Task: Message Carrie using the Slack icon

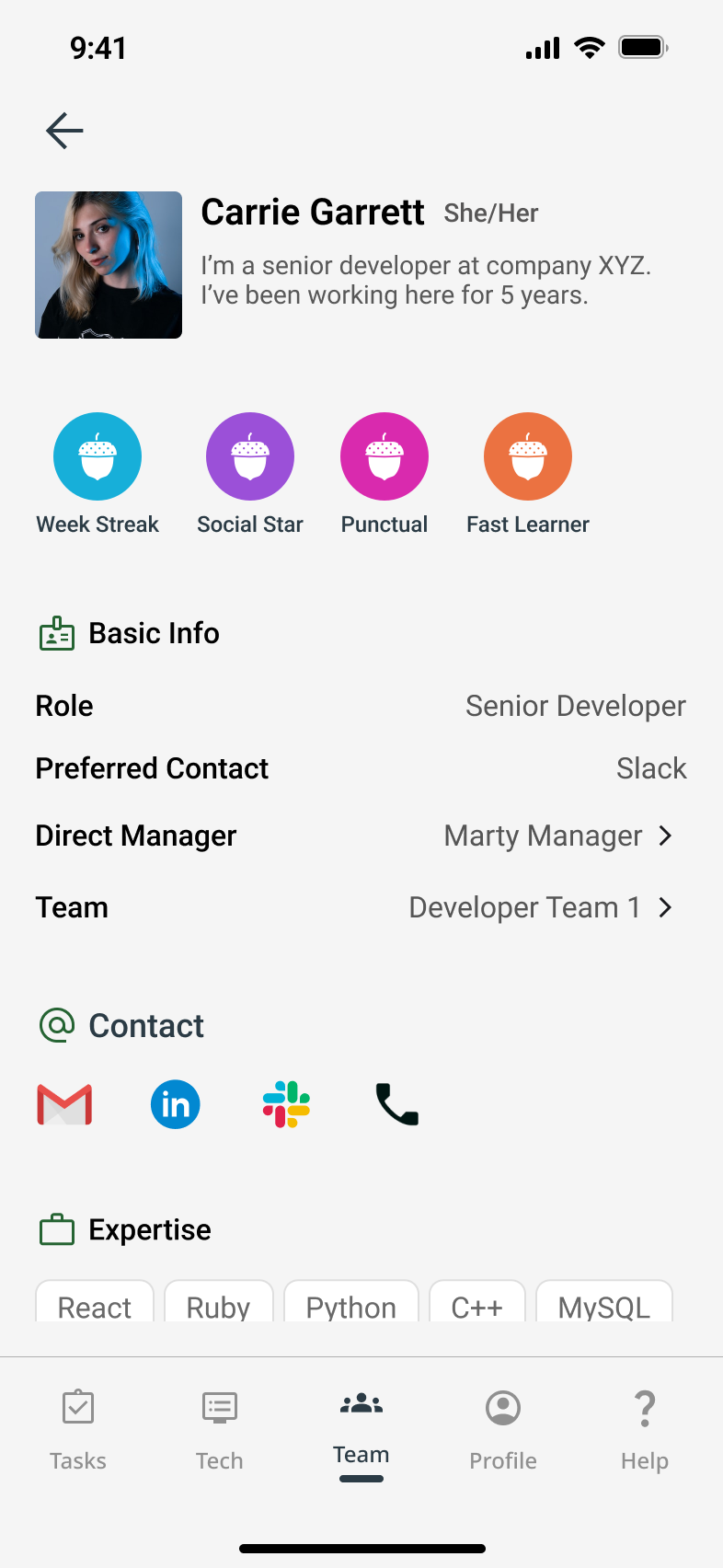Action: [286, 1104]
